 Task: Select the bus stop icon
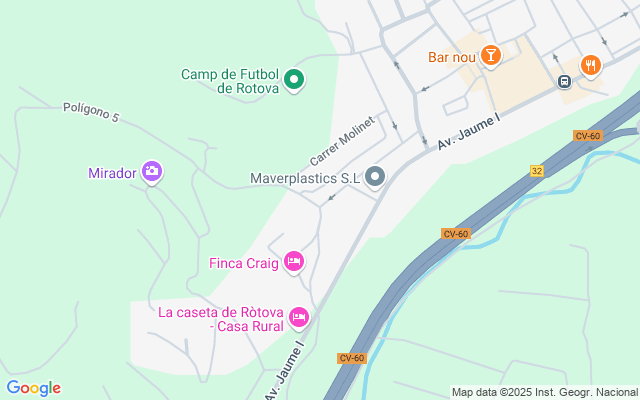[565, 81]
